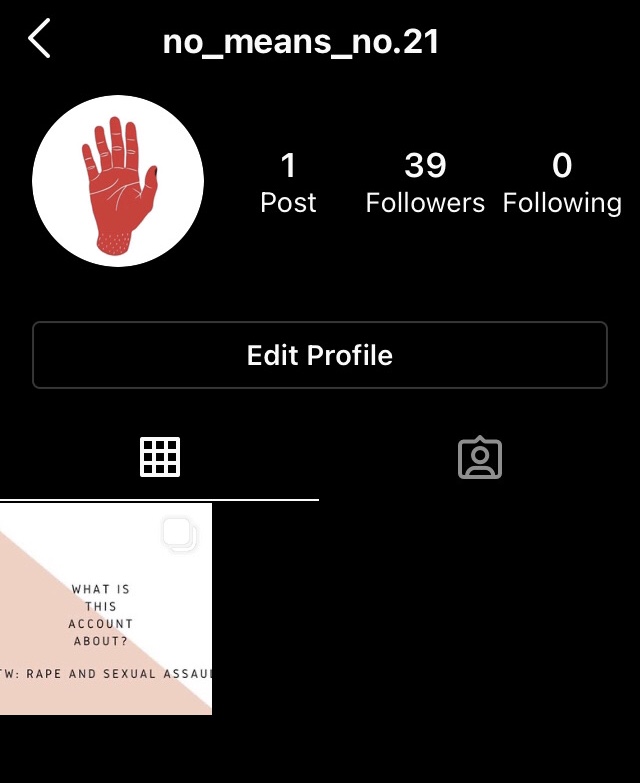The width and height of the screenshot is (640, 783).
Task: Tap the Edit Profile button
Action: click(x=320, y=355)
